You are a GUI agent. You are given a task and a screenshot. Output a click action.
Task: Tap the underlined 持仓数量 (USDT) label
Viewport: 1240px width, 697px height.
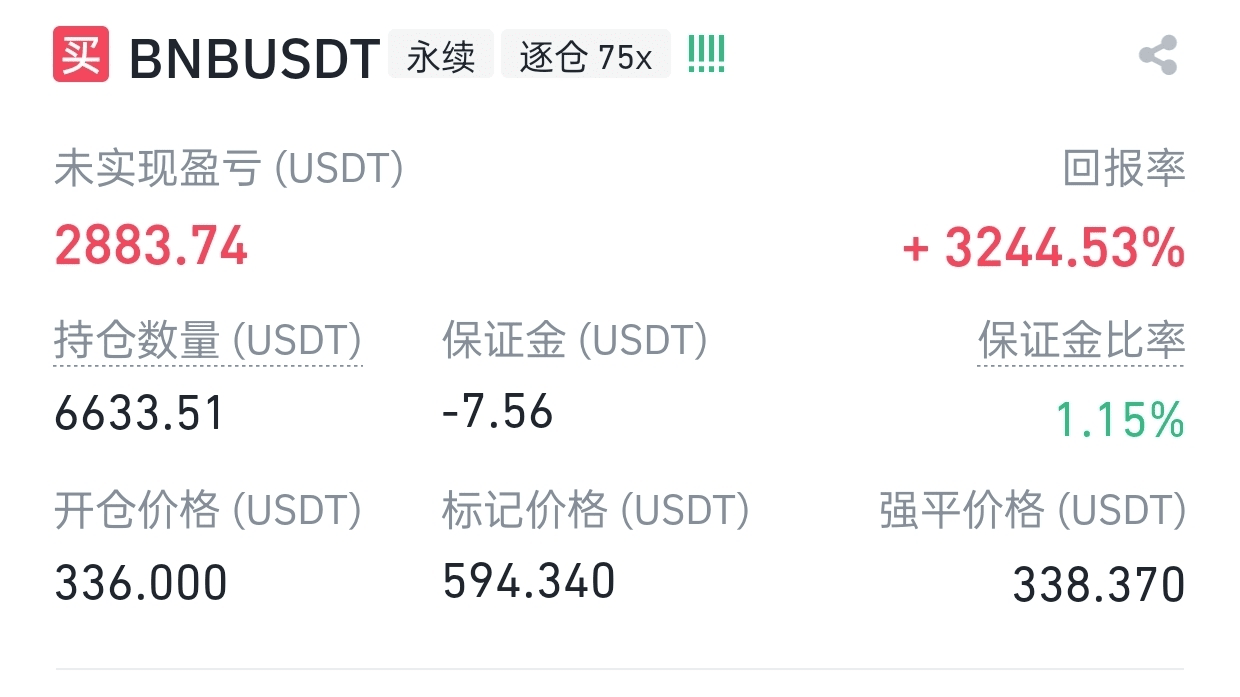point(207,342)
